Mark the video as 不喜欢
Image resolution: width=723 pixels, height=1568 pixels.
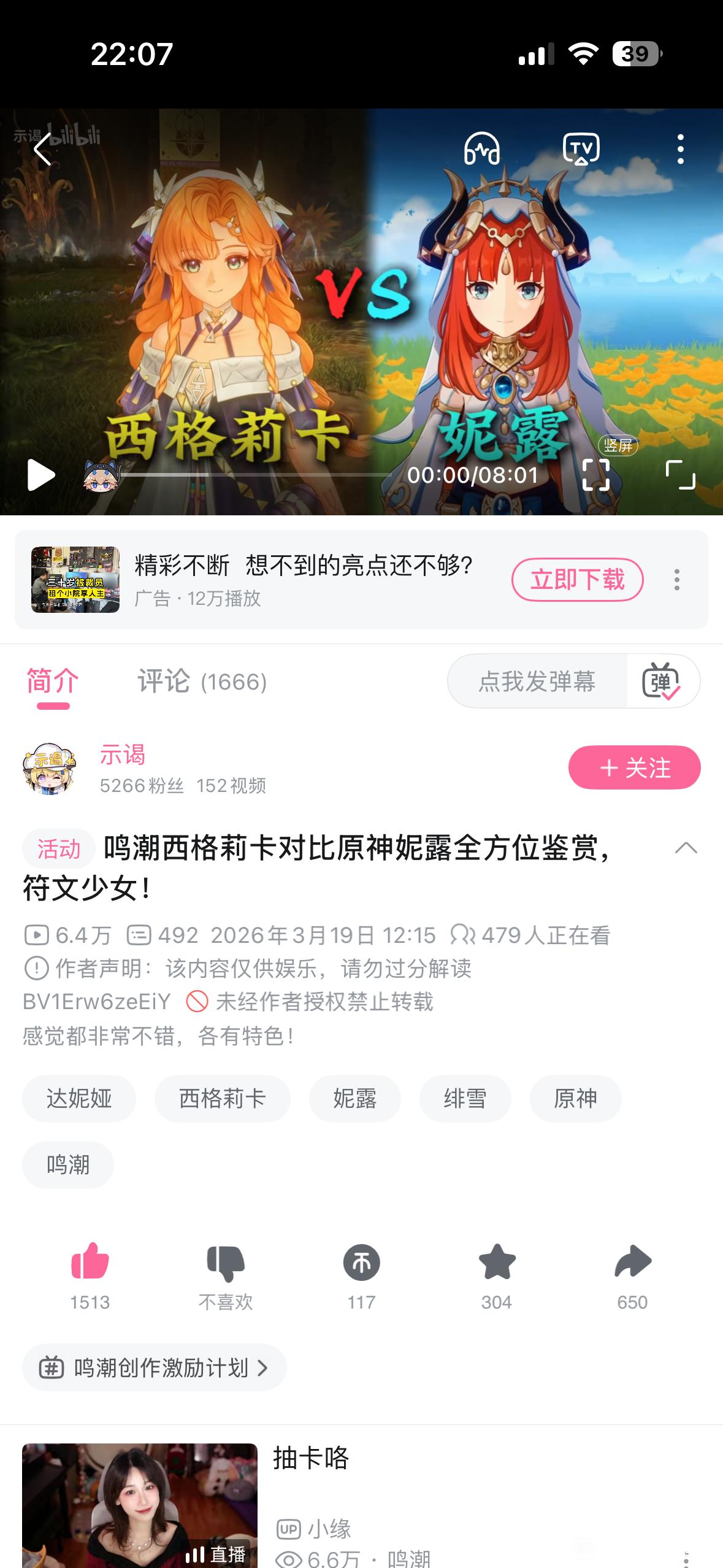(x=225, y=1262)
